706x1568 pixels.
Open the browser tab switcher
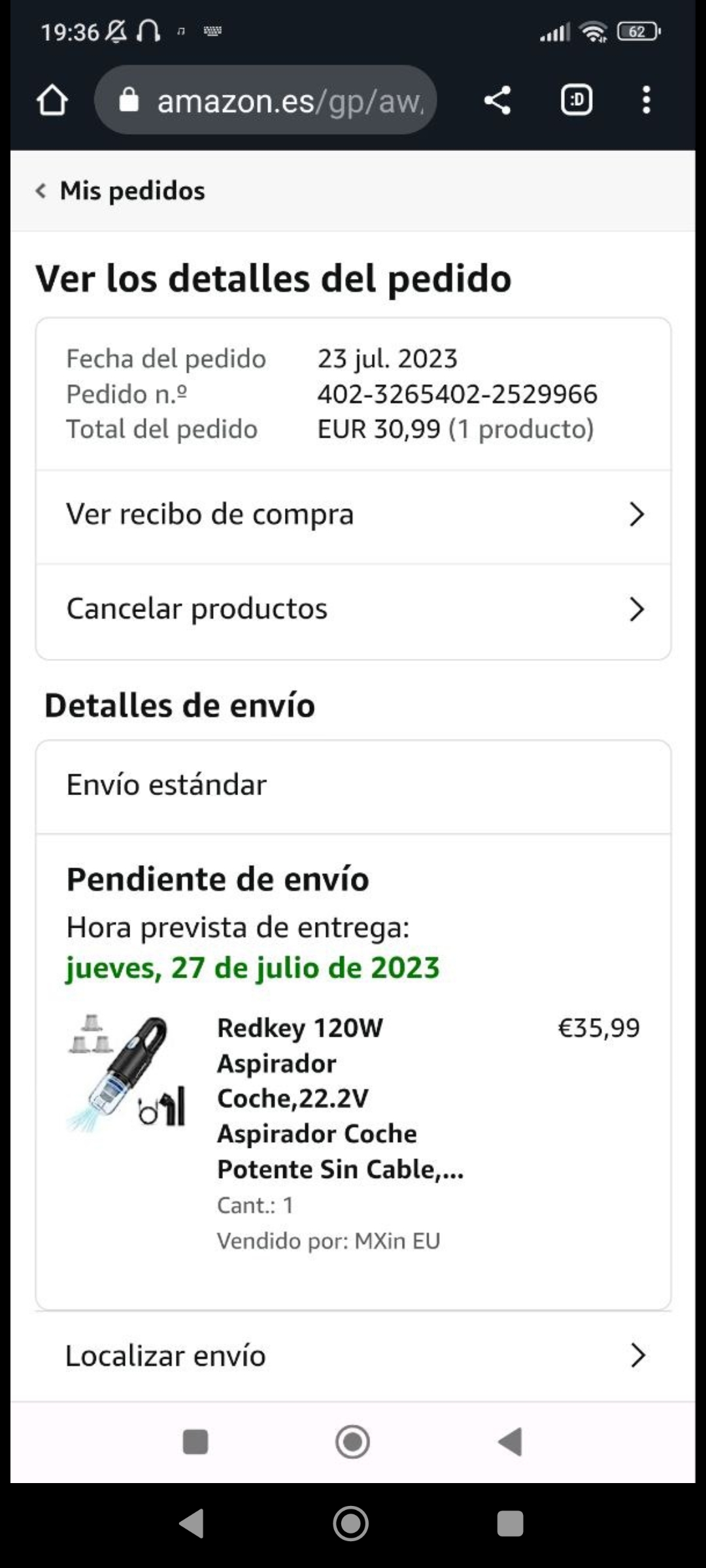577,101
